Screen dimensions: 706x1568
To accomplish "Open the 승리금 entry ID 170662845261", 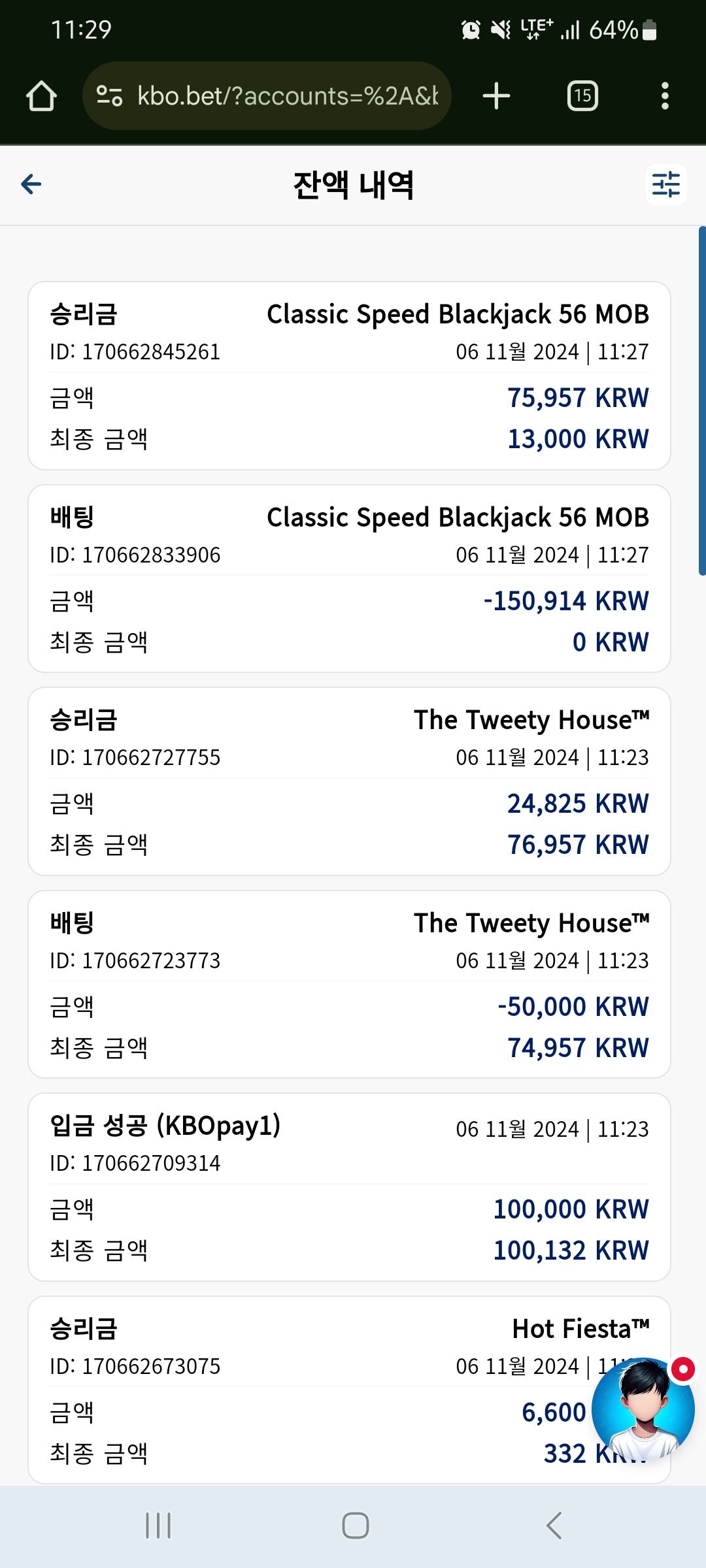I will pos(349,376).
